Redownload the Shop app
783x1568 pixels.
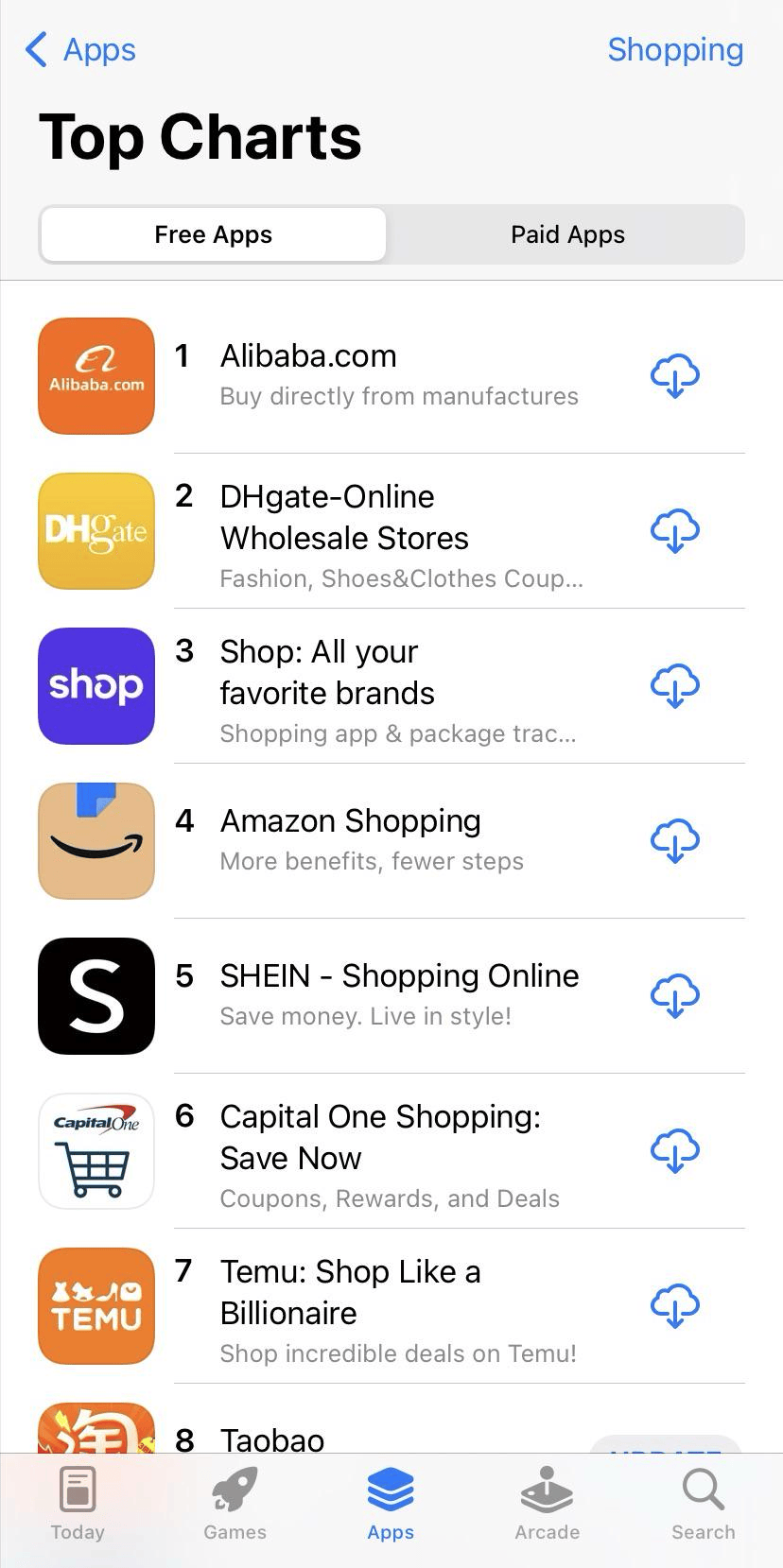pyautogui.click(x=675, y=686)
